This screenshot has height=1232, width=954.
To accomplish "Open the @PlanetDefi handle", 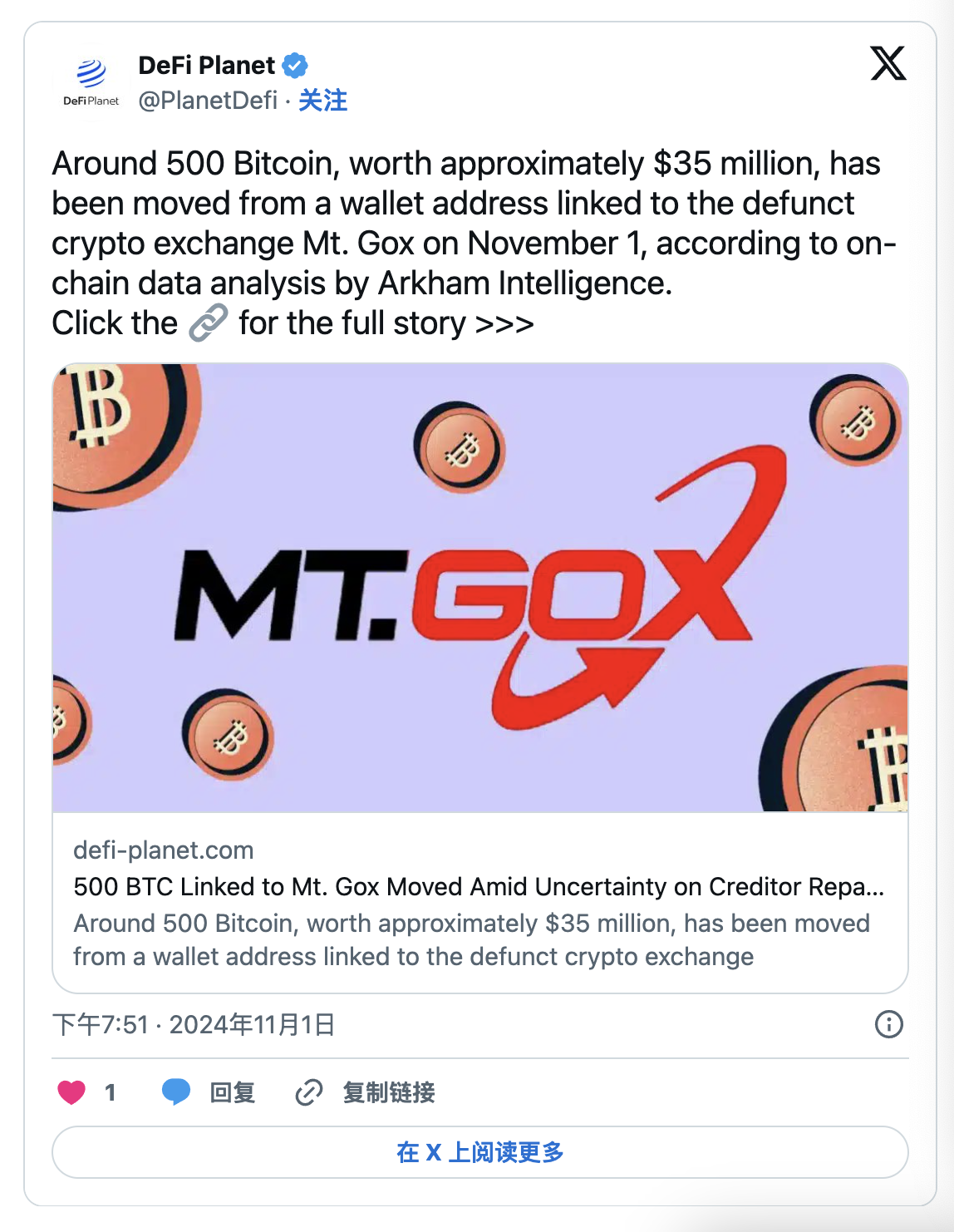I will (x=208, y=101).
